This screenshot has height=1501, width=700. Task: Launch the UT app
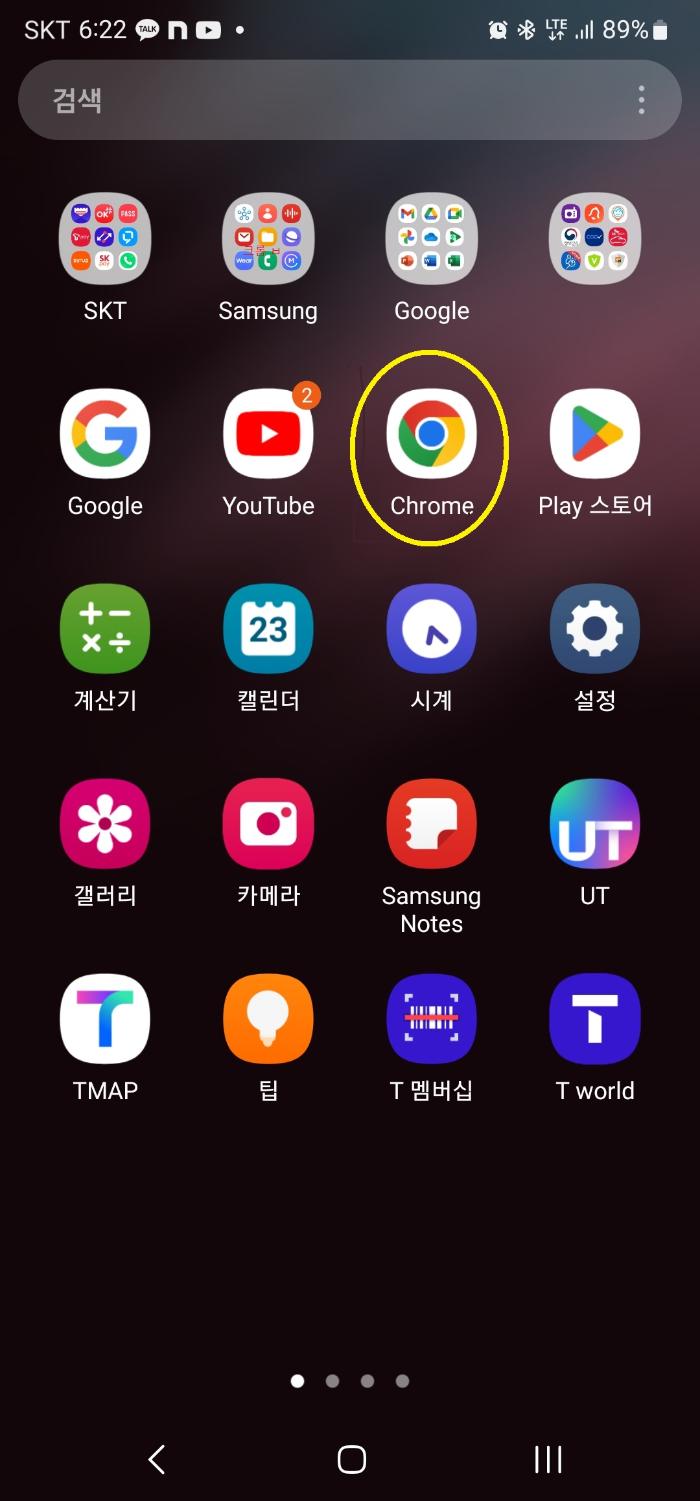click(x=594, y=824)
